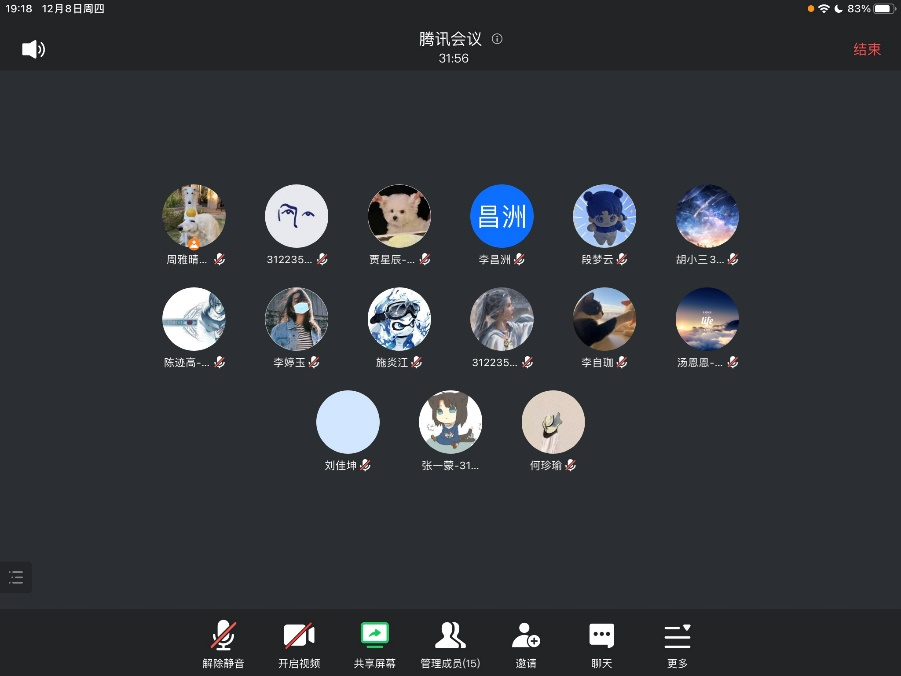
Task: Open meeting info beside 腾讯会议 title
Action: [x=497, y=39]
